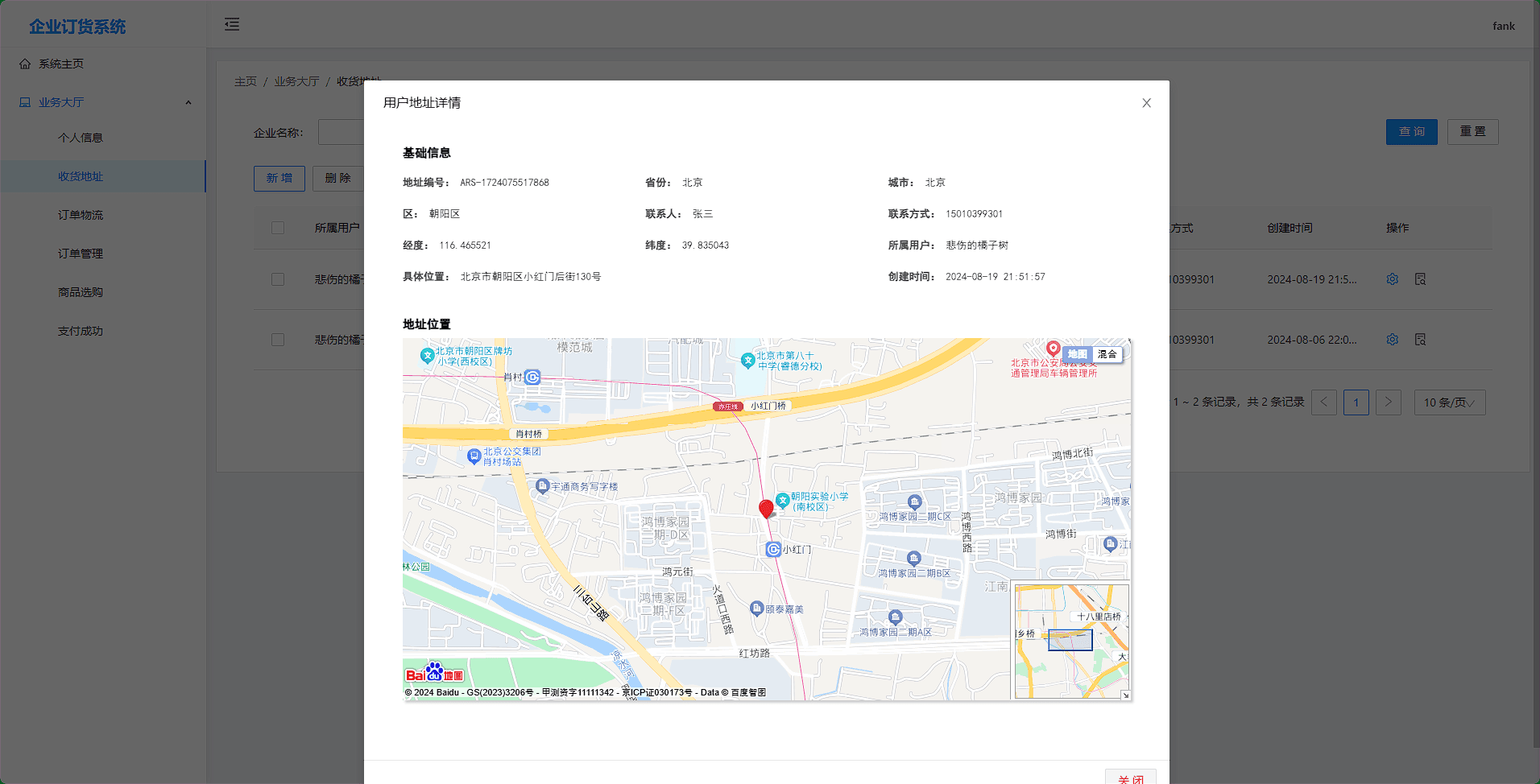Open the 10 条/页 page size dropdown
Image resolution: width=1540 pixels, height=784 pixels.
click(1449, 402)
